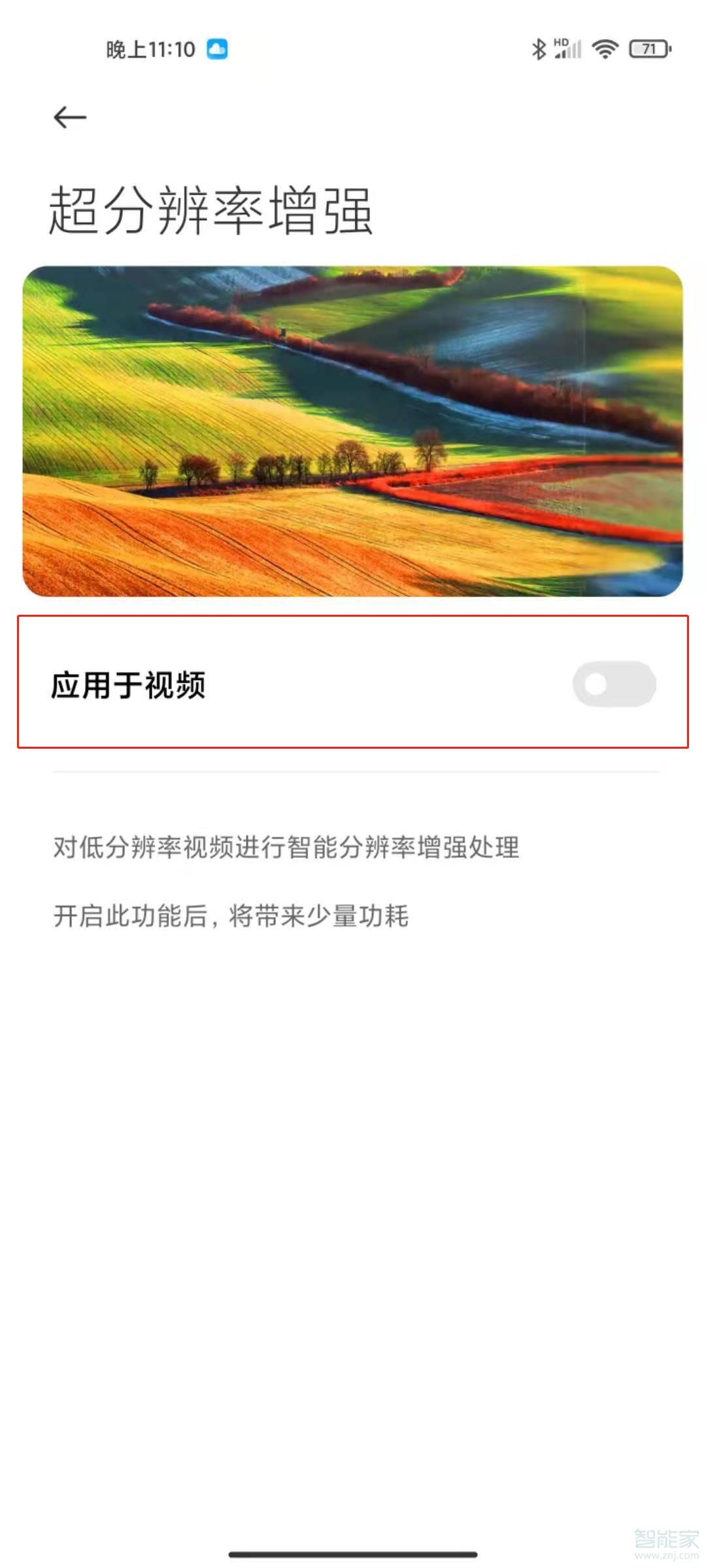This screenshot has height=1568, width=706.
Task: Toggle super resolution for videos on
Action: click(614, 684)
